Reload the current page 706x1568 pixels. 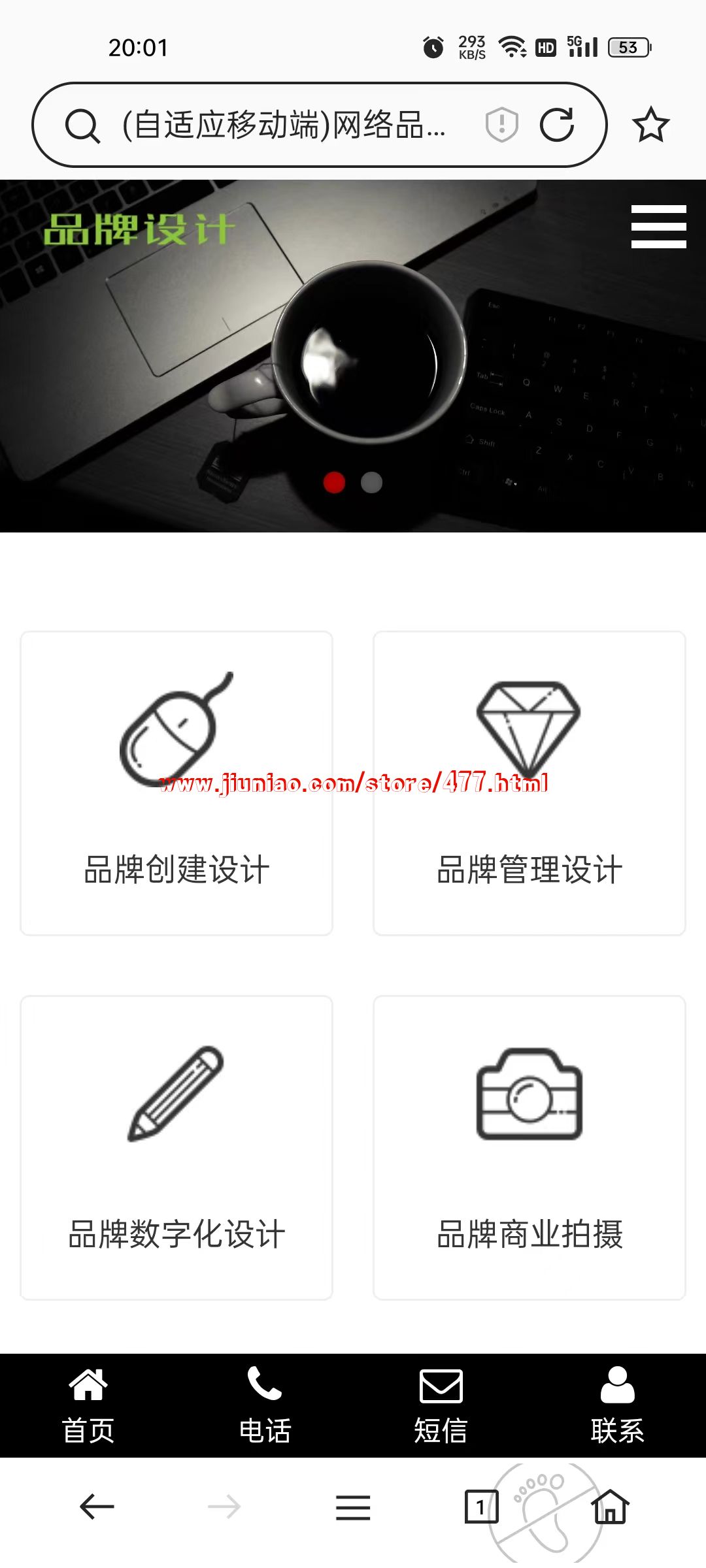(557, 125)
